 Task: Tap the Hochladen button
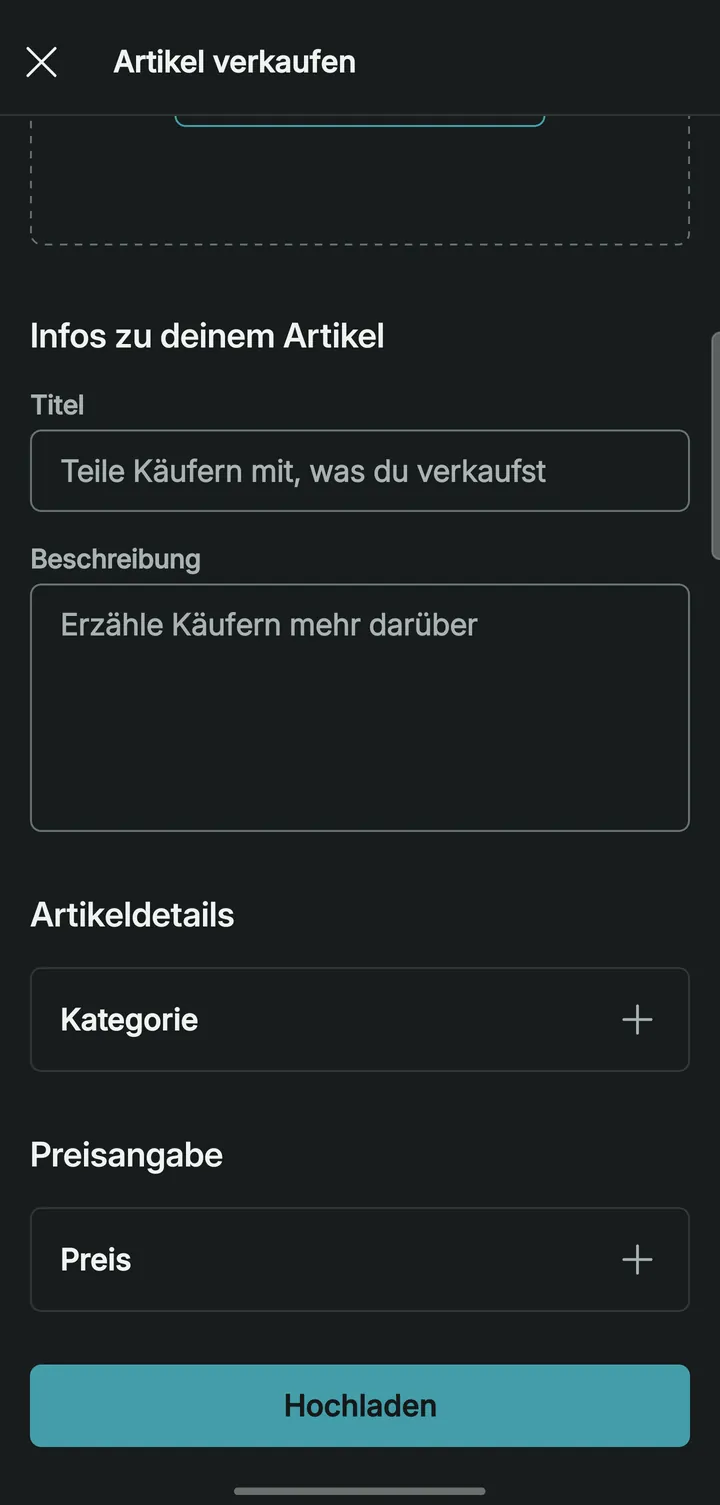tap(360, 1406)
